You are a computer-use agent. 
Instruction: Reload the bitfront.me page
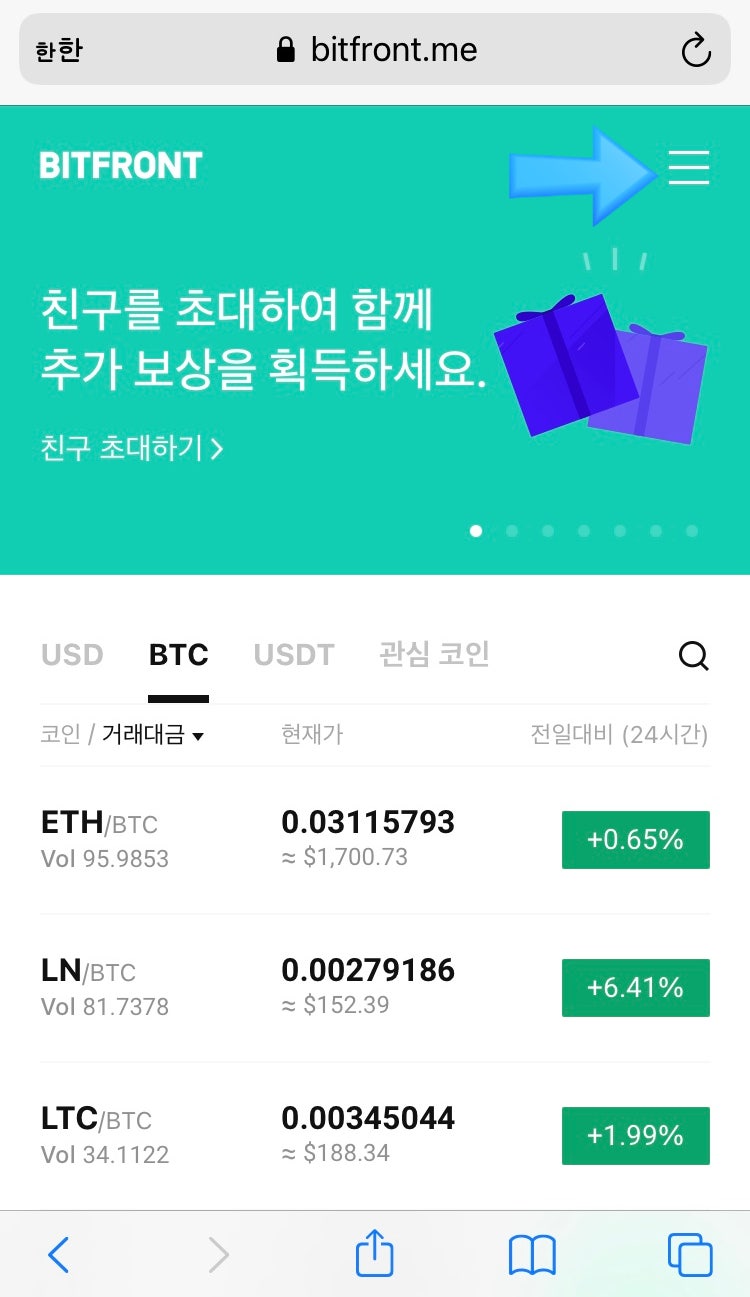tap(697, 50)
